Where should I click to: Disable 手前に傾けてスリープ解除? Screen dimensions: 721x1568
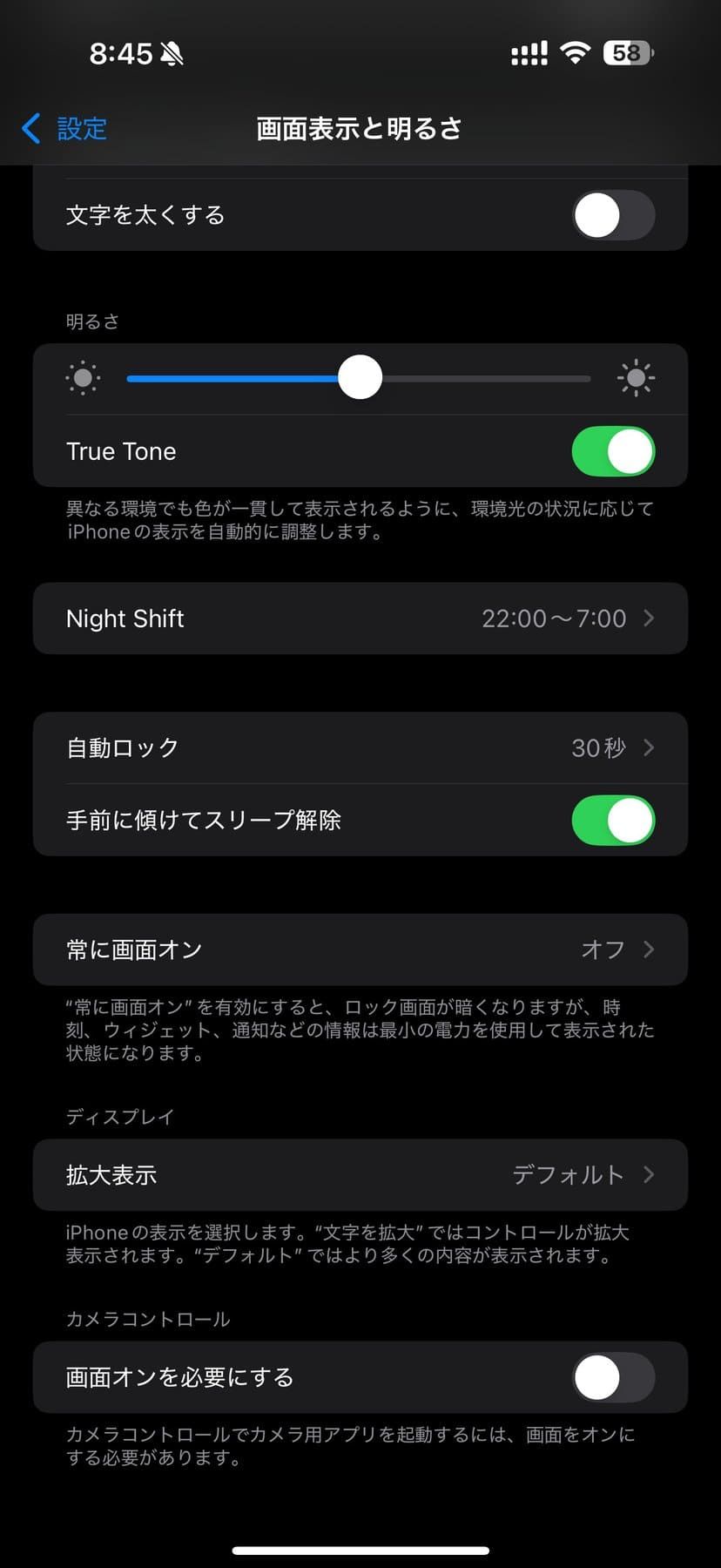[613, 821]
